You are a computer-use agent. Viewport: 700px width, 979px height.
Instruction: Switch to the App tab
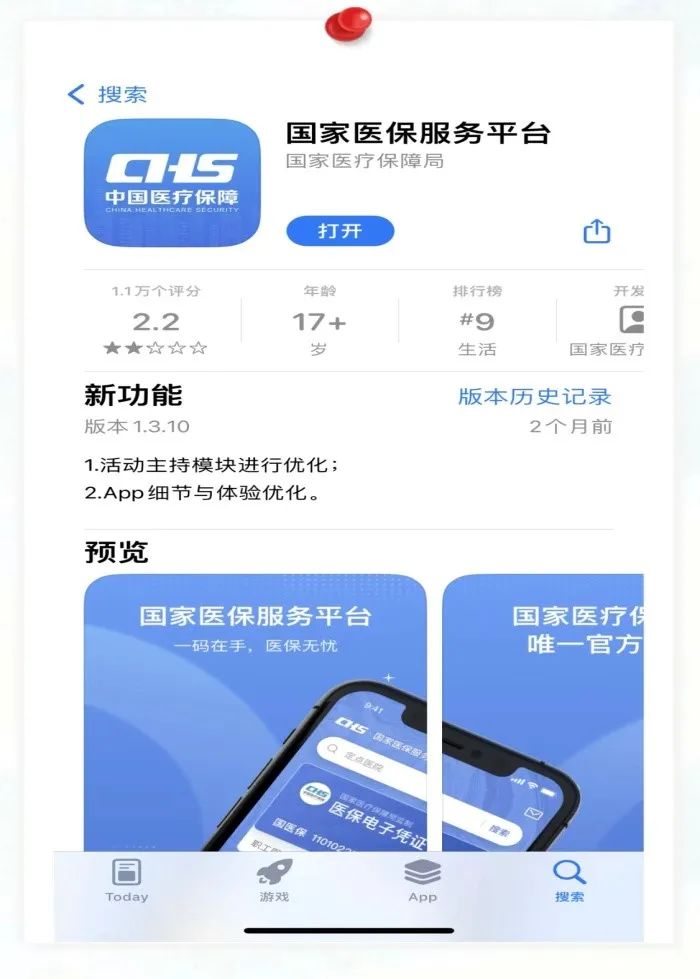[x=422, y=880]
